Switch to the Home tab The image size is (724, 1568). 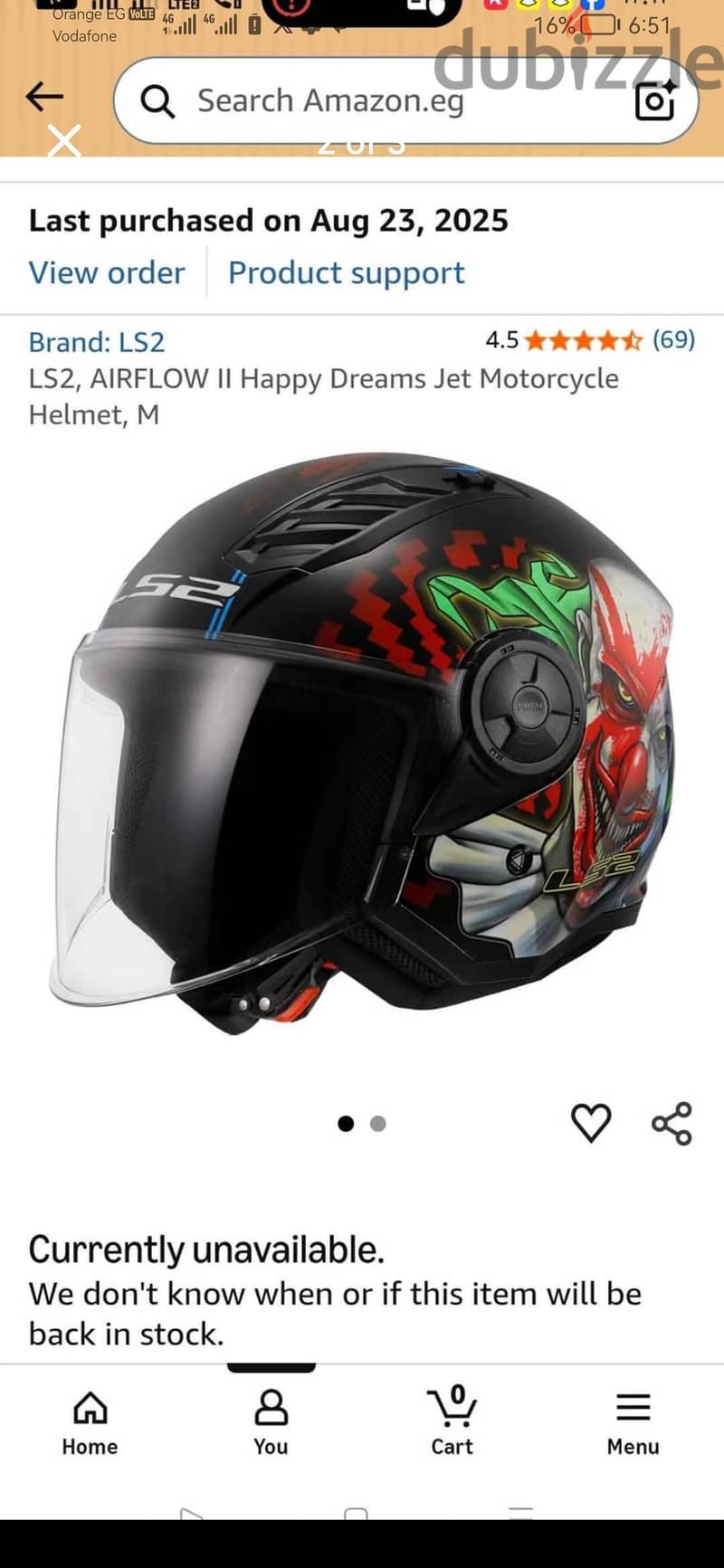(x=90, y=1423)
